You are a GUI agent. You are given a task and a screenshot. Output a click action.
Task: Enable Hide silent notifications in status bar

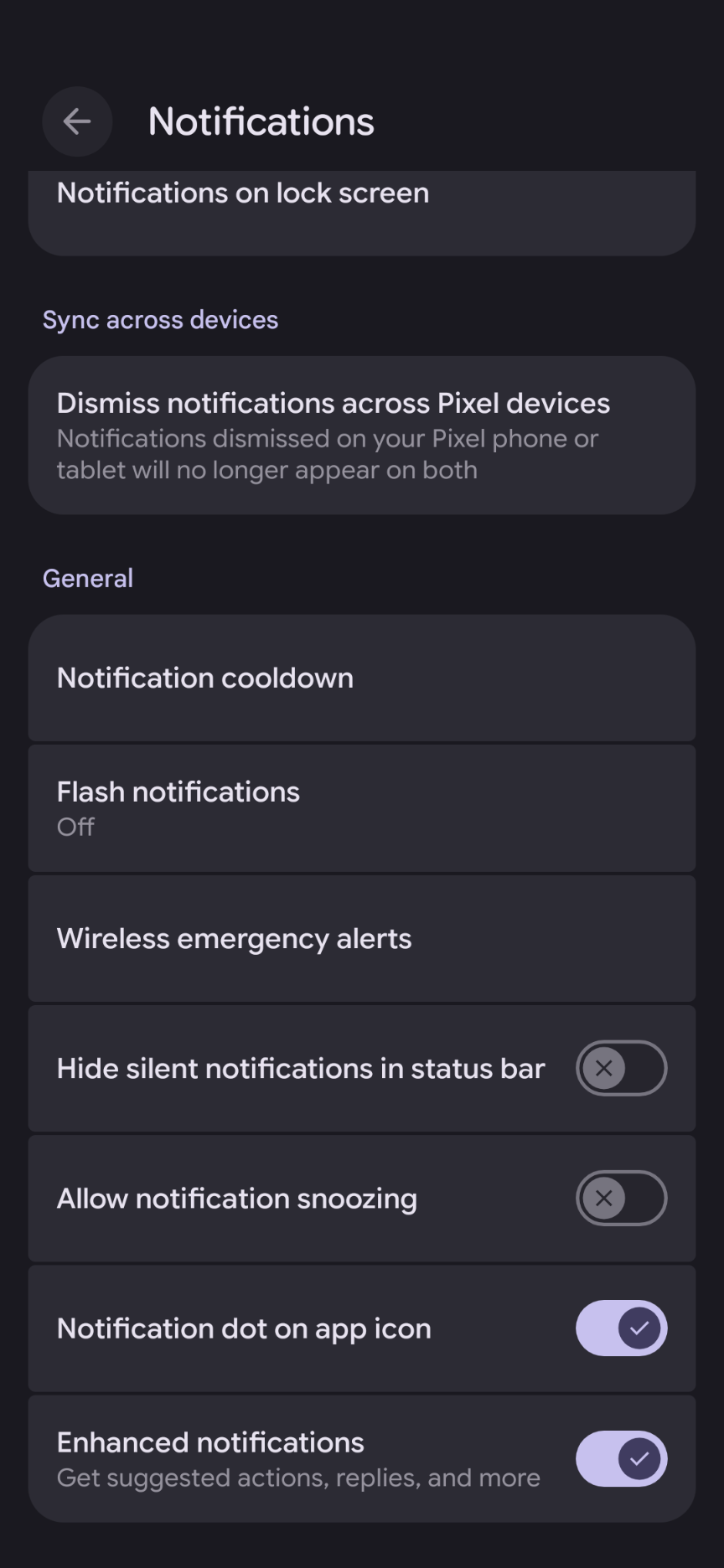(x=621, y=1068)
